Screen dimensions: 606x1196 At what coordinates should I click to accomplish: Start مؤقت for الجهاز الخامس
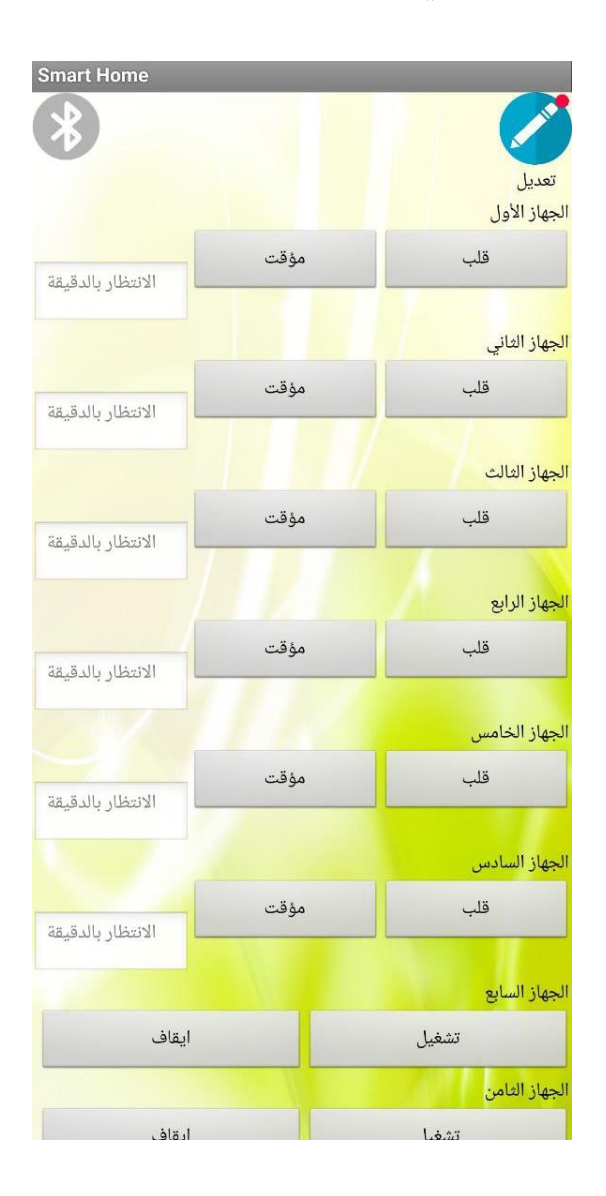click(x=285, y=778)
